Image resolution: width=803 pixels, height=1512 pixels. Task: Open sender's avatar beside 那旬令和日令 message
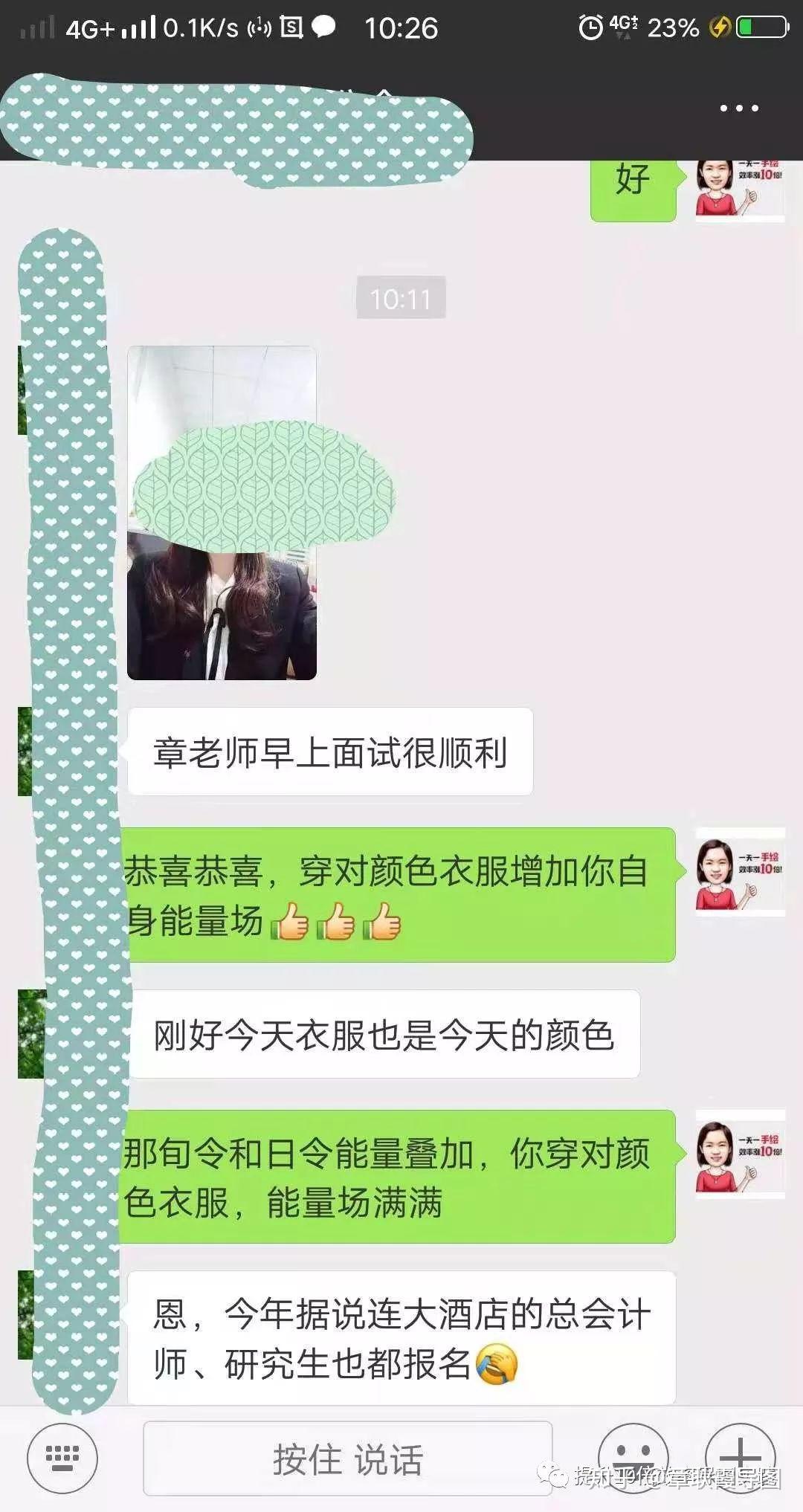[739, 1155]
